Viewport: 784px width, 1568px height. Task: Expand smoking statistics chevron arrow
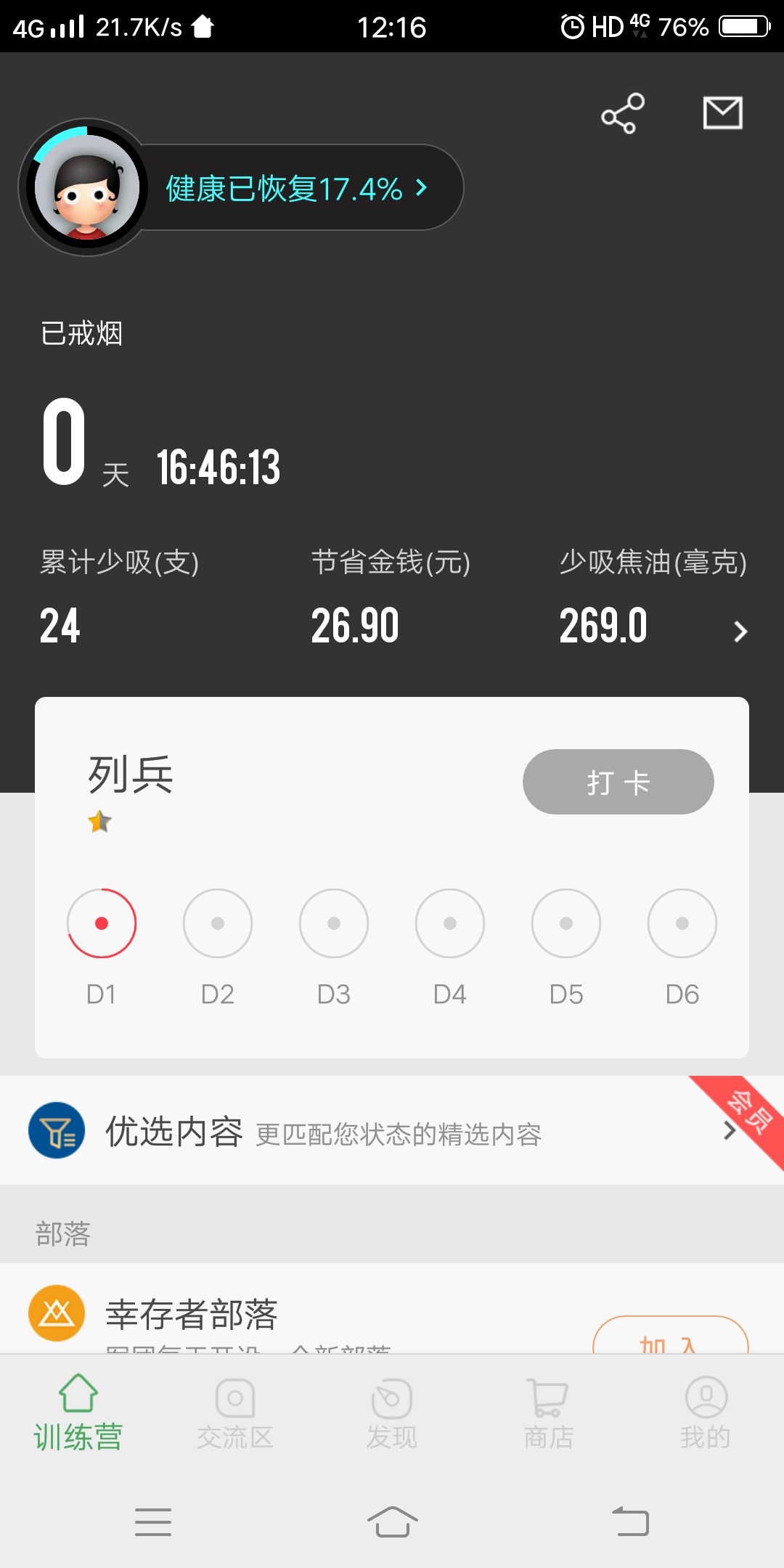click(740, 631)
